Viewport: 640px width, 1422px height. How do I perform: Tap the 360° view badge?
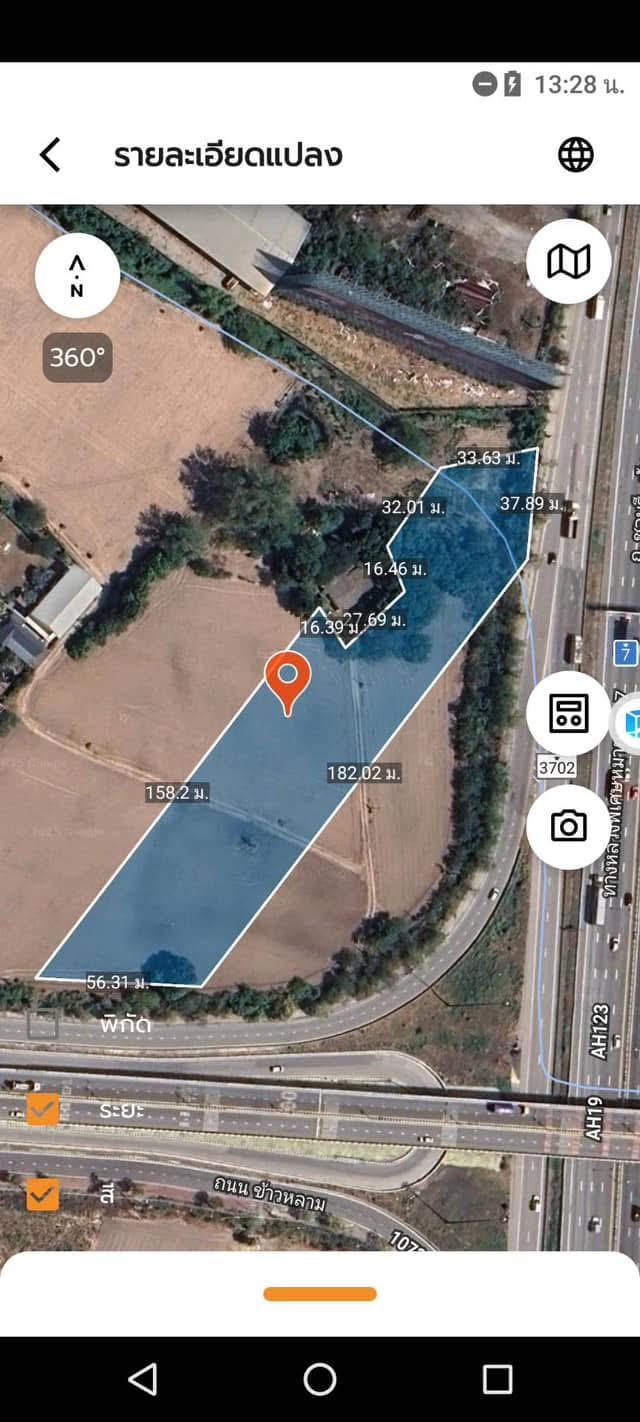77,357
